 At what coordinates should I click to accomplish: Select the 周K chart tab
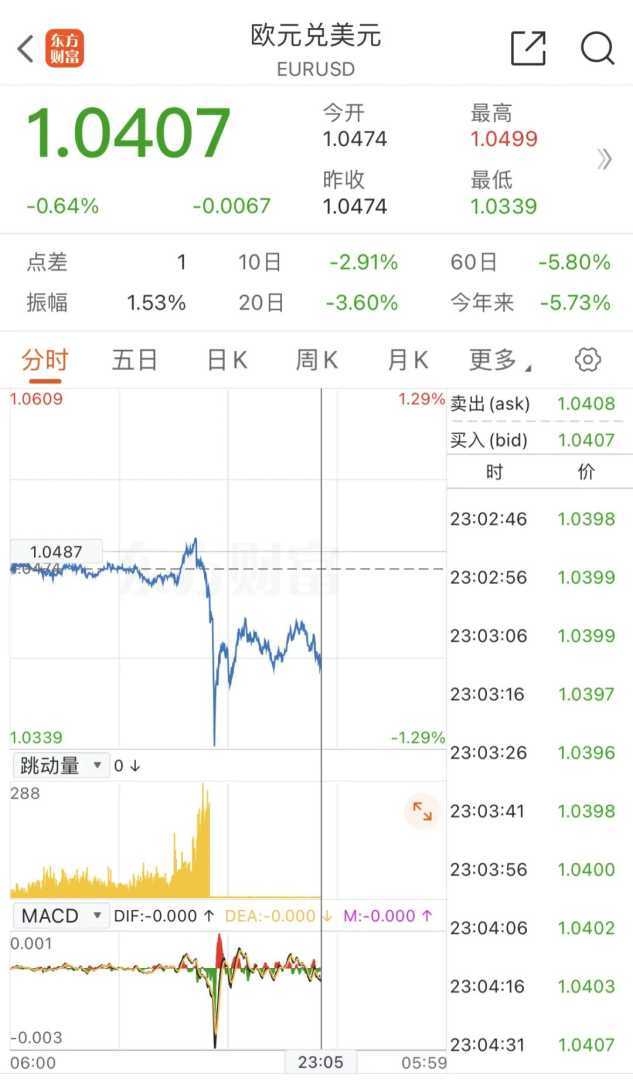pos(316,360)
